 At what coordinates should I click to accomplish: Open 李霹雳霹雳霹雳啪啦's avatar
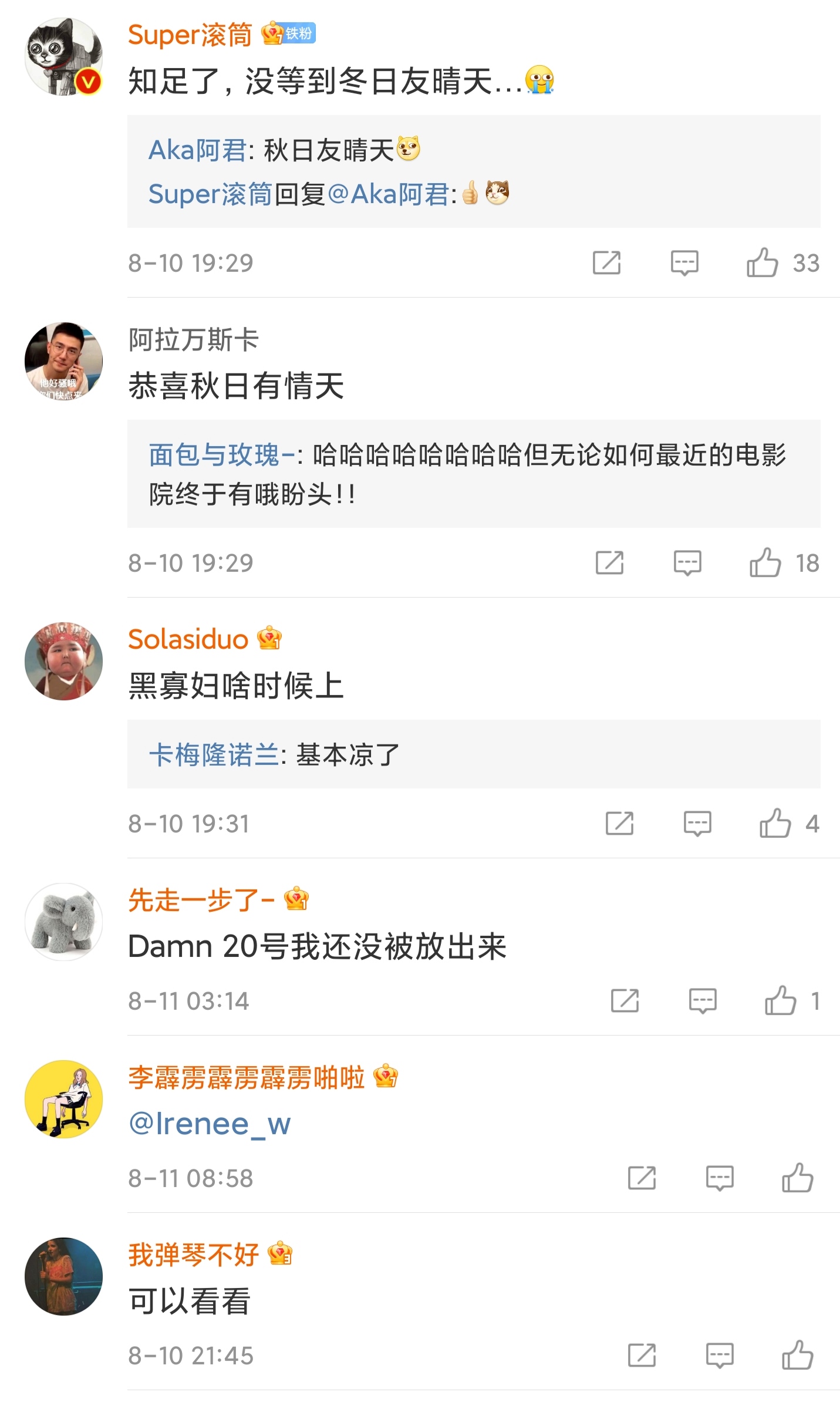(63, 1099)
